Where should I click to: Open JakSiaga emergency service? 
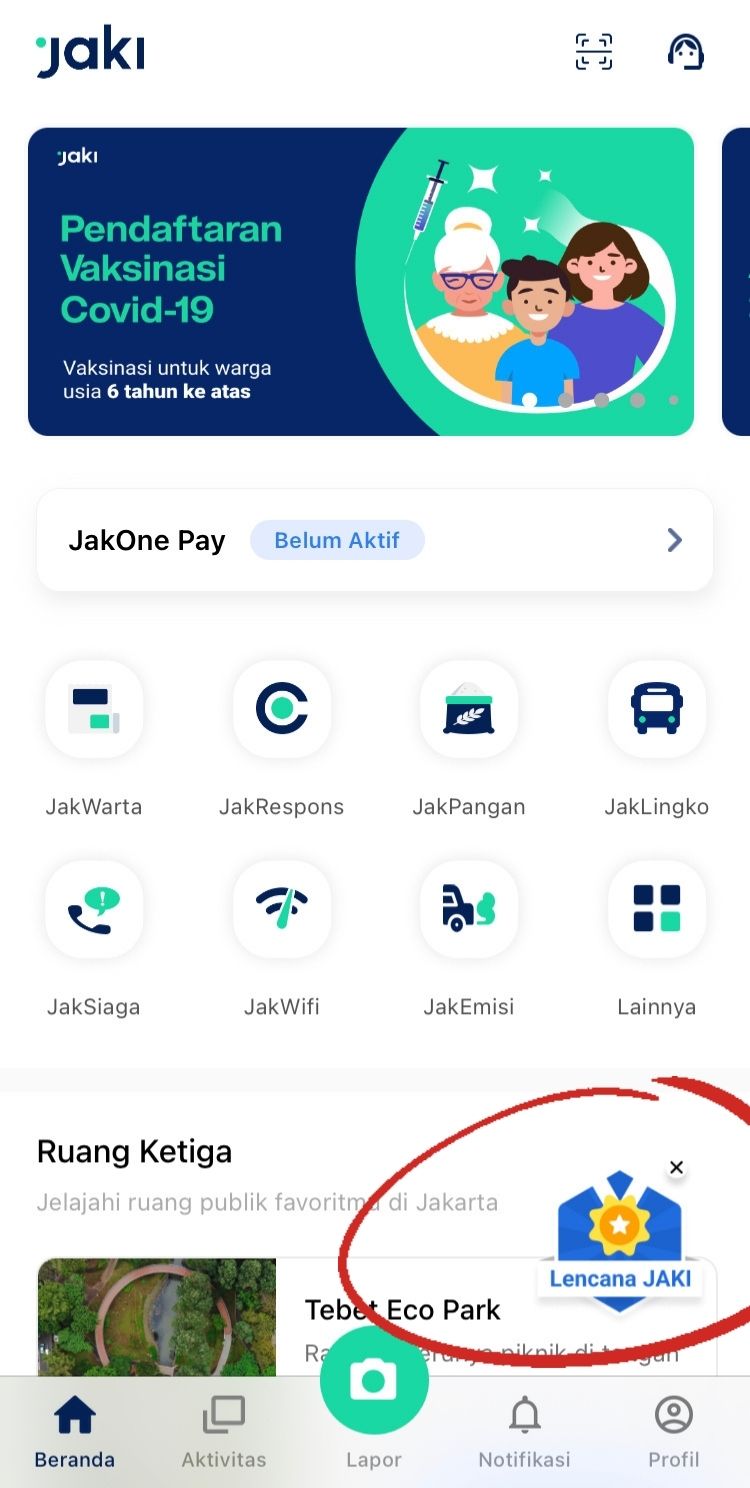tap(94, 909)
